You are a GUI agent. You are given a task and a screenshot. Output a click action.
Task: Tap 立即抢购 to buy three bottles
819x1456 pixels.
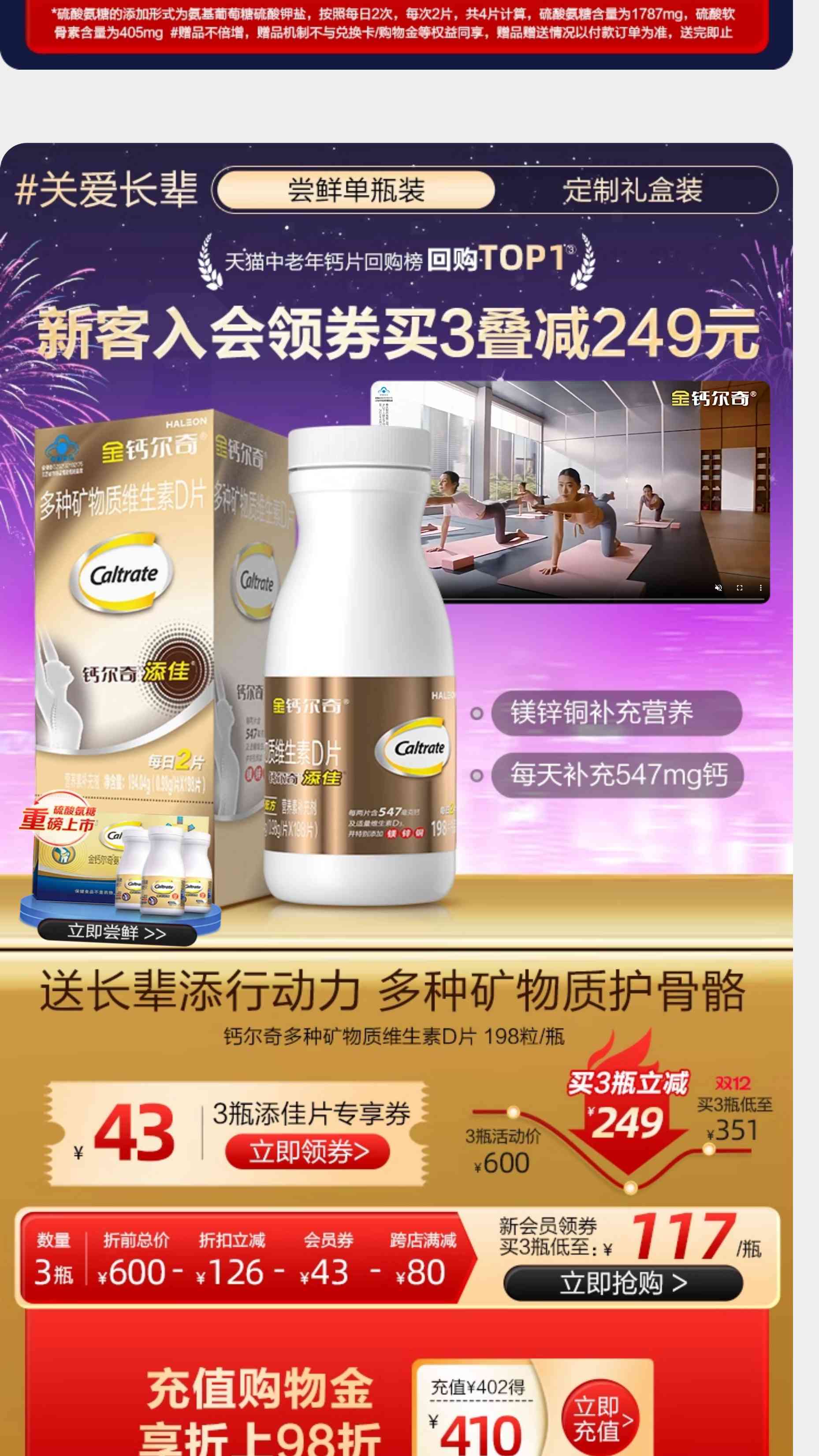tap(623, 1283)
